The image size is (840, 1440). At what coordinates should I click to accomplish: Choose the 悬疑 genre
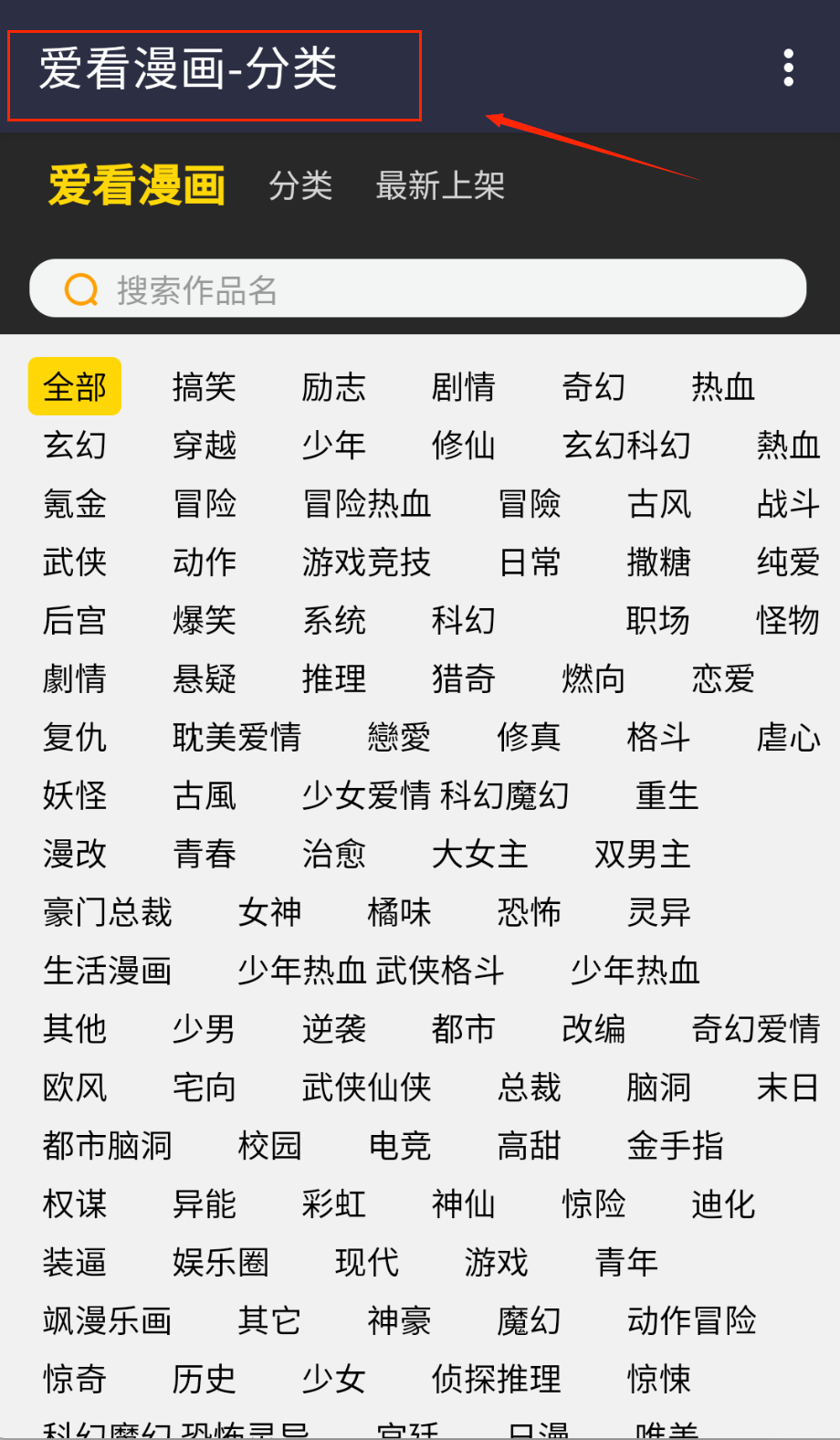205,679
